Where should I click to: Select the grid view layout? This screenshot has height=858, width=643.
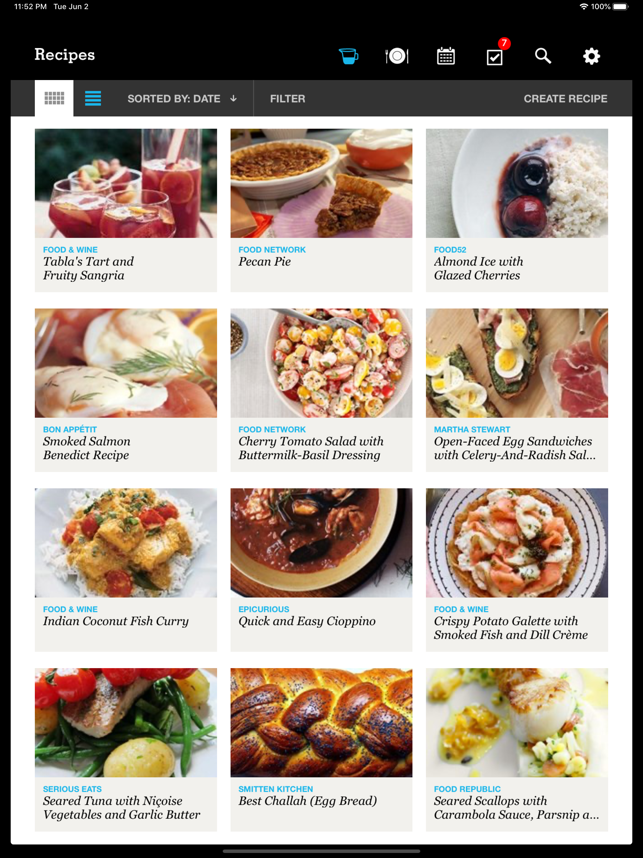[54, 99]
